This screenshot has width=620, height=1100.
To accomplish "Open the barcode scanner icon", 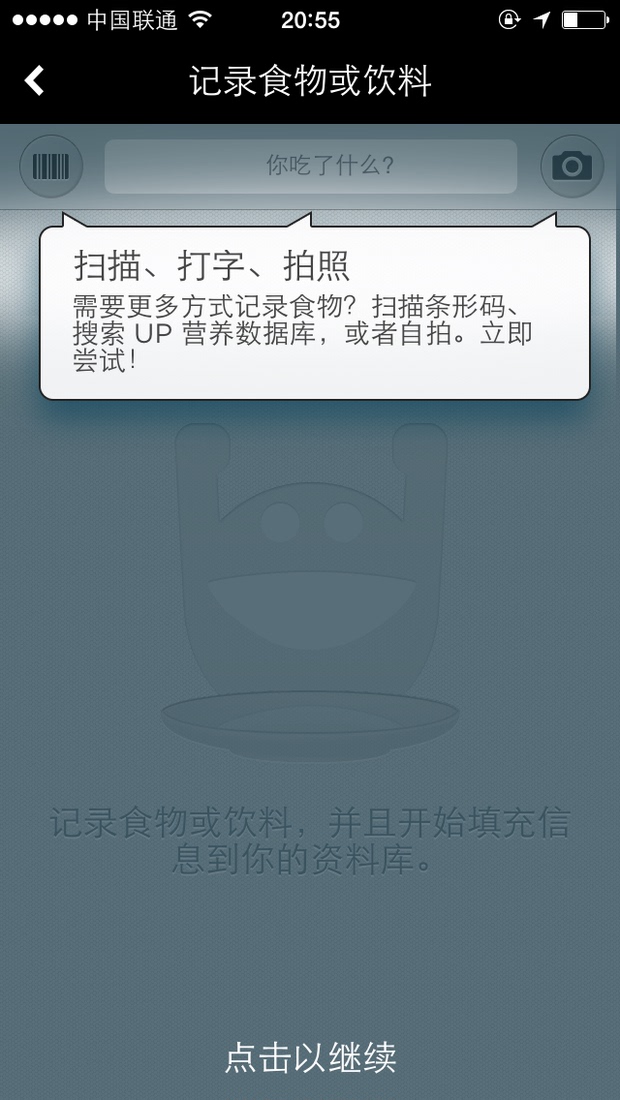I will coord(50,166).
